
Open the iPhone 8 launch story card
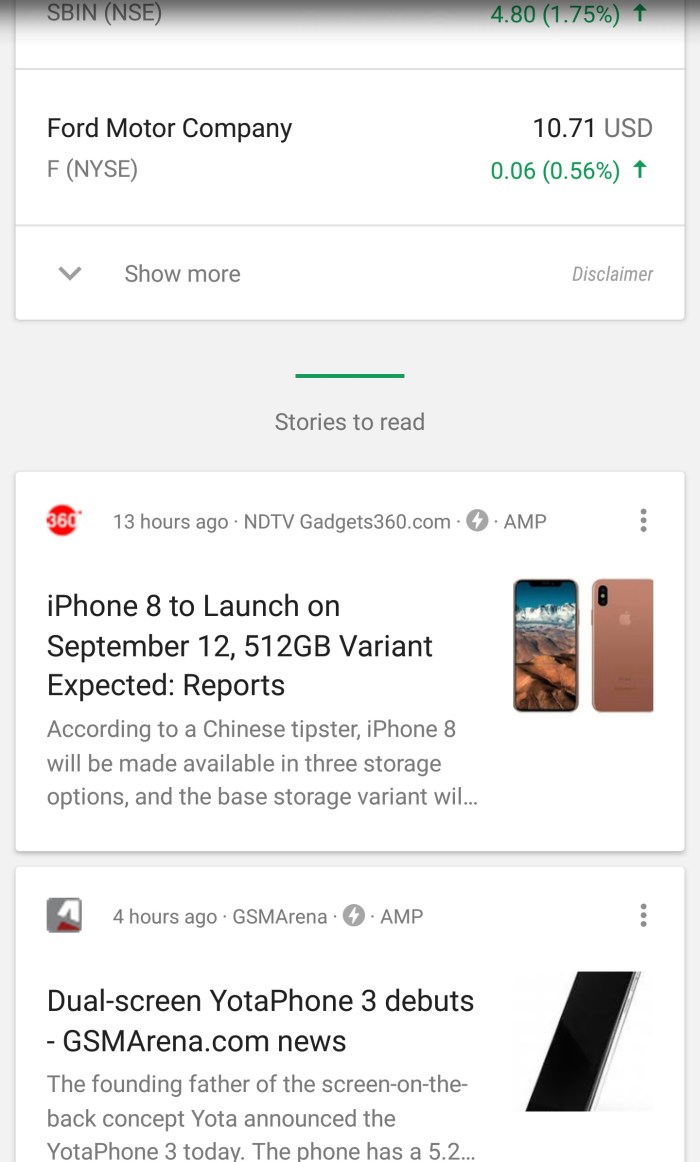(262, 646)
